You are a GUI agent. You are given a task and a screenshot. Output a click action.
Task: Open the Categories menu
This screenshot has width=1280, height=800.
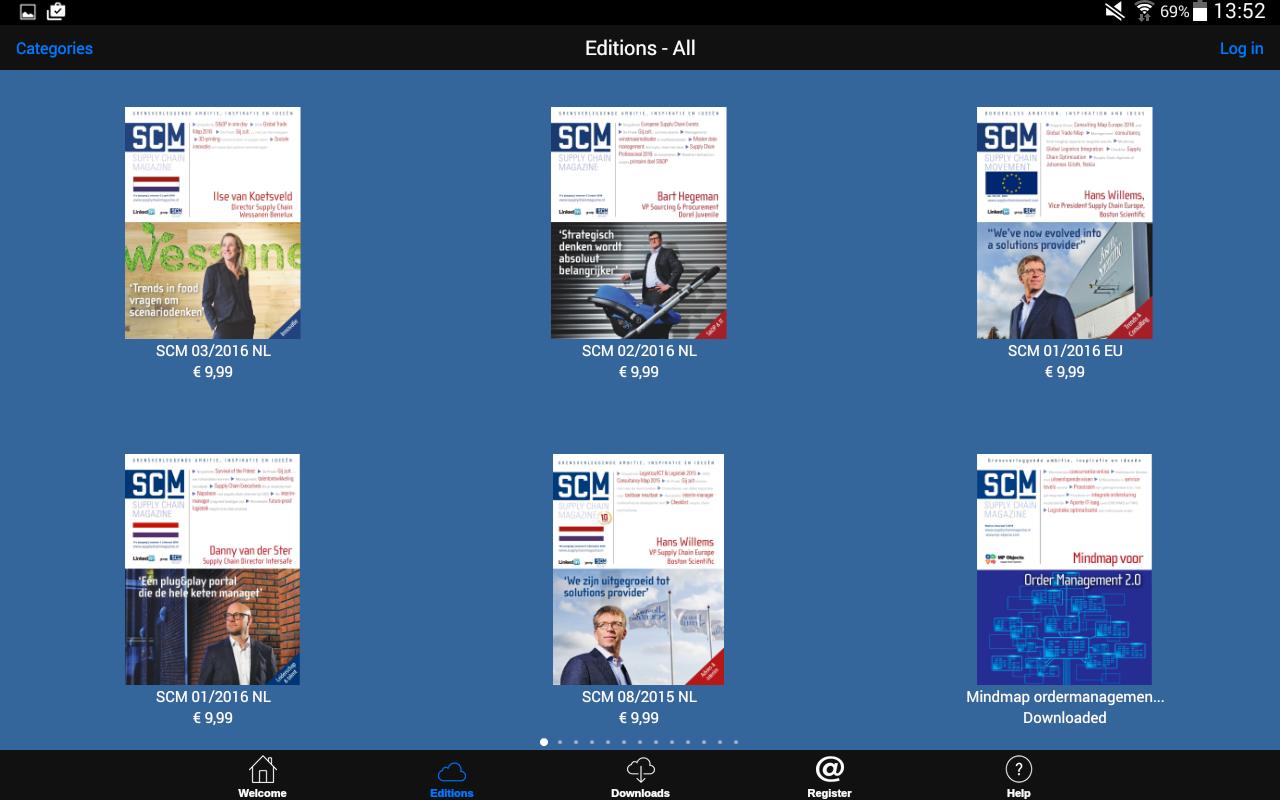[54, 48]
